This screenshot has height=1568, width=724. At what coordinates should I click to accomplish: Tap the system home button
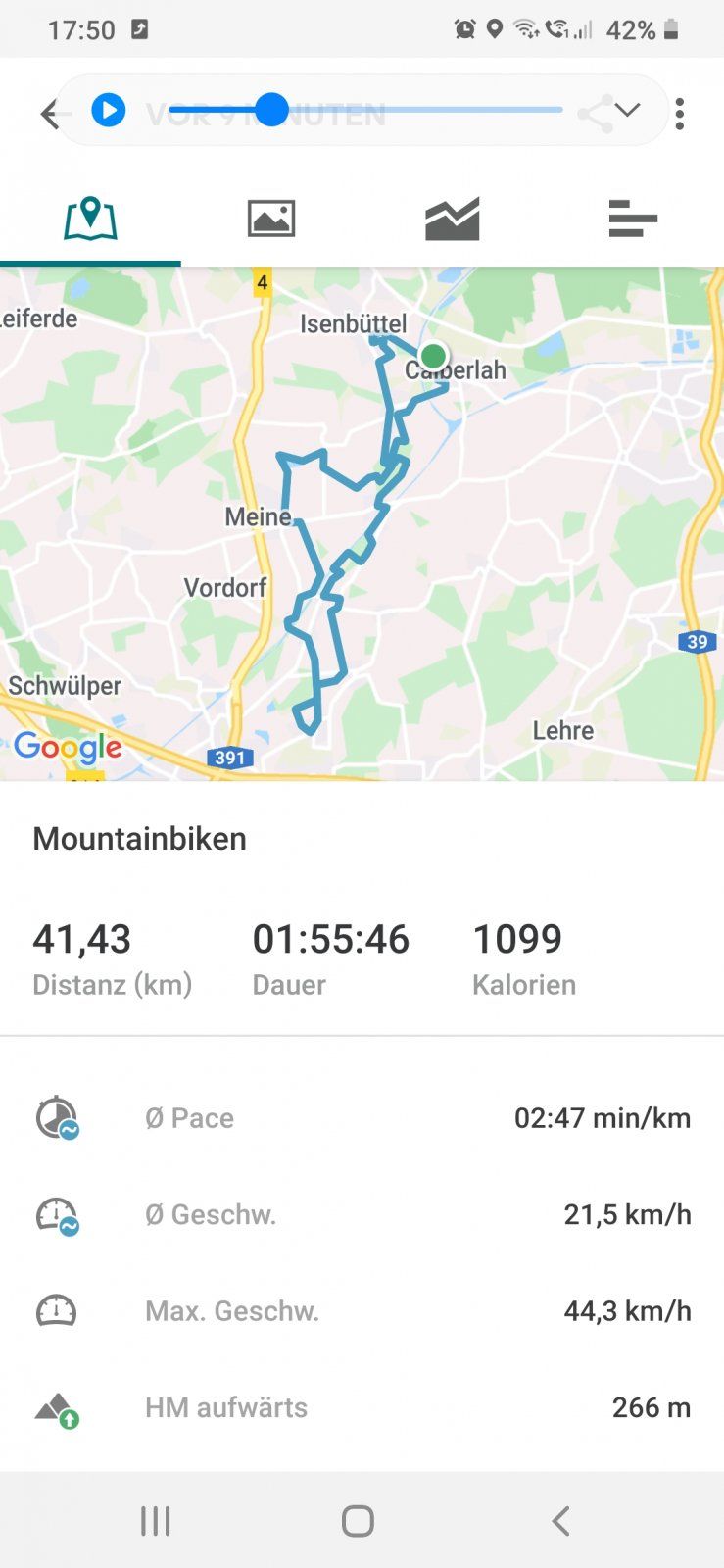358,1521
